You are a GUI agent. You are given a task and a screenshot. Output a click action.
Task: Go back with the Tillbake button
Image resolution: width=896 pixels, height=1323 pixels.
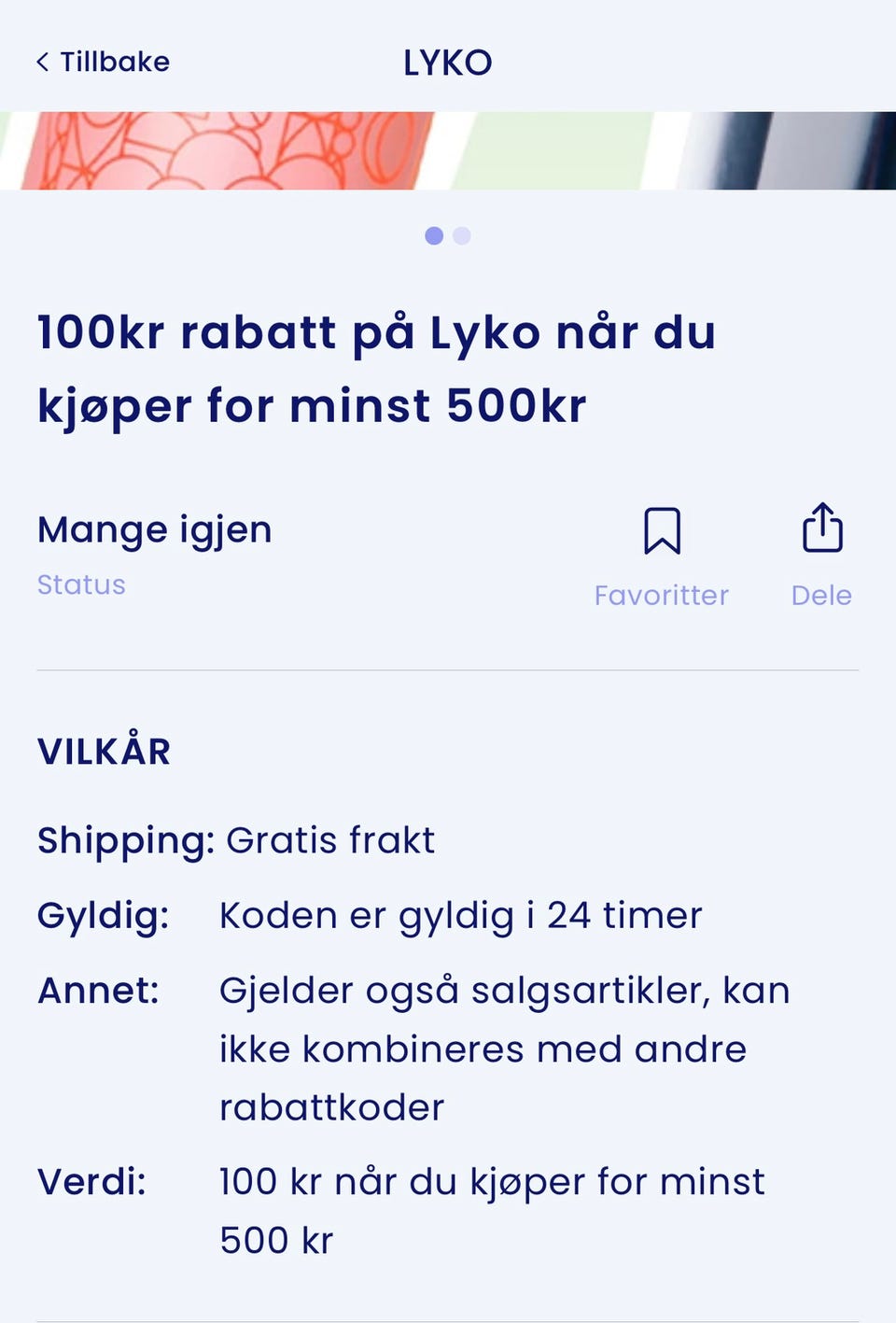[103, 63]
